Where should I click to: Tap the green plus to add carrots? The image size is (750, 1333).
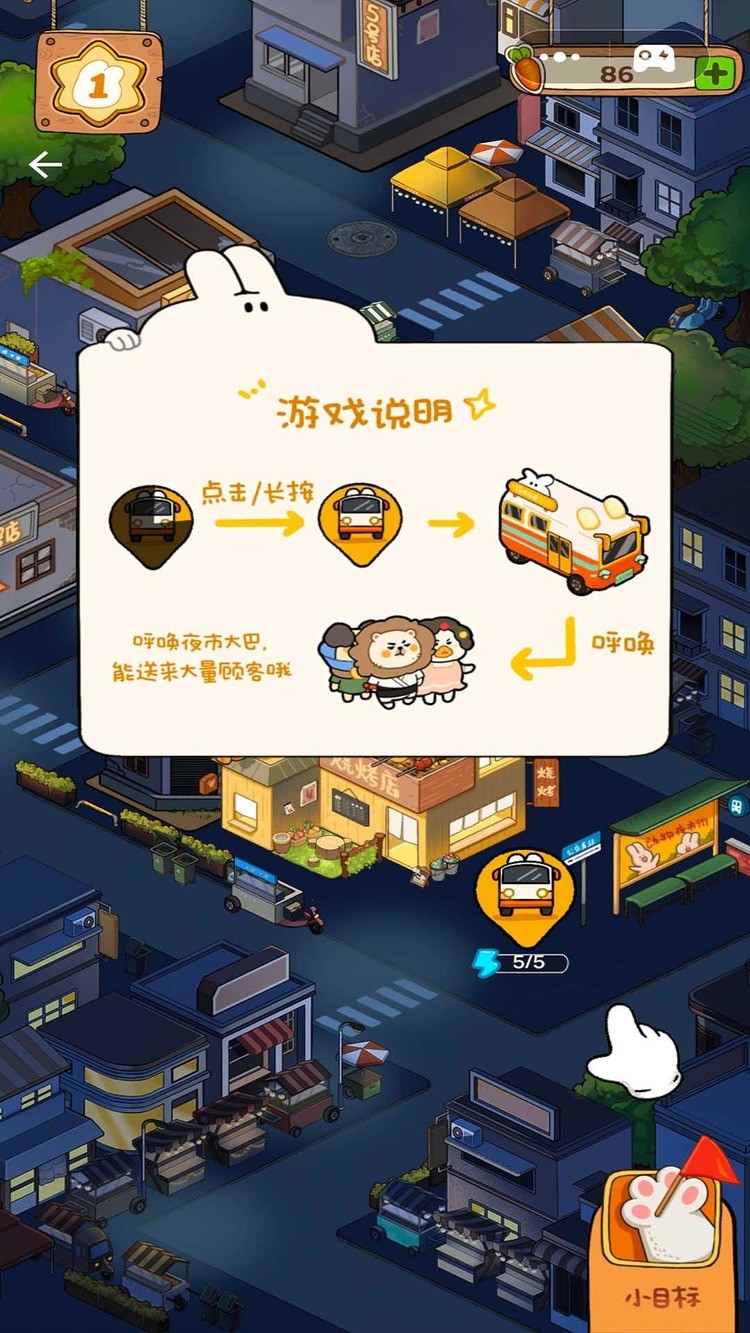[x=712, y=74]
